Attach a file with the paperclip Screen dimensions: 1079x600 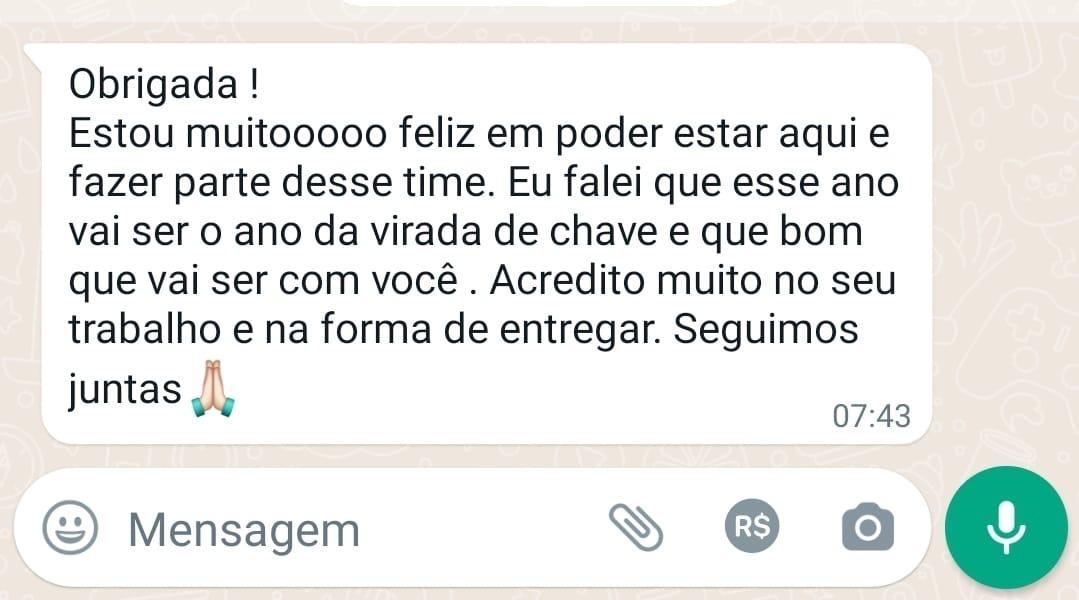coord(636,527)
